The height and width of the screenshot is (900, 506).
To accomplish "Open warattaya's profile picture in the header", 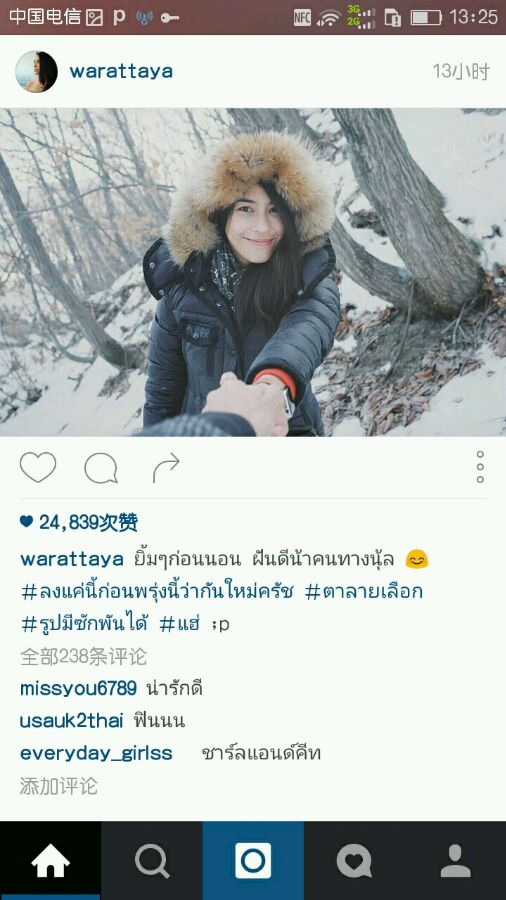I will 36,72.
